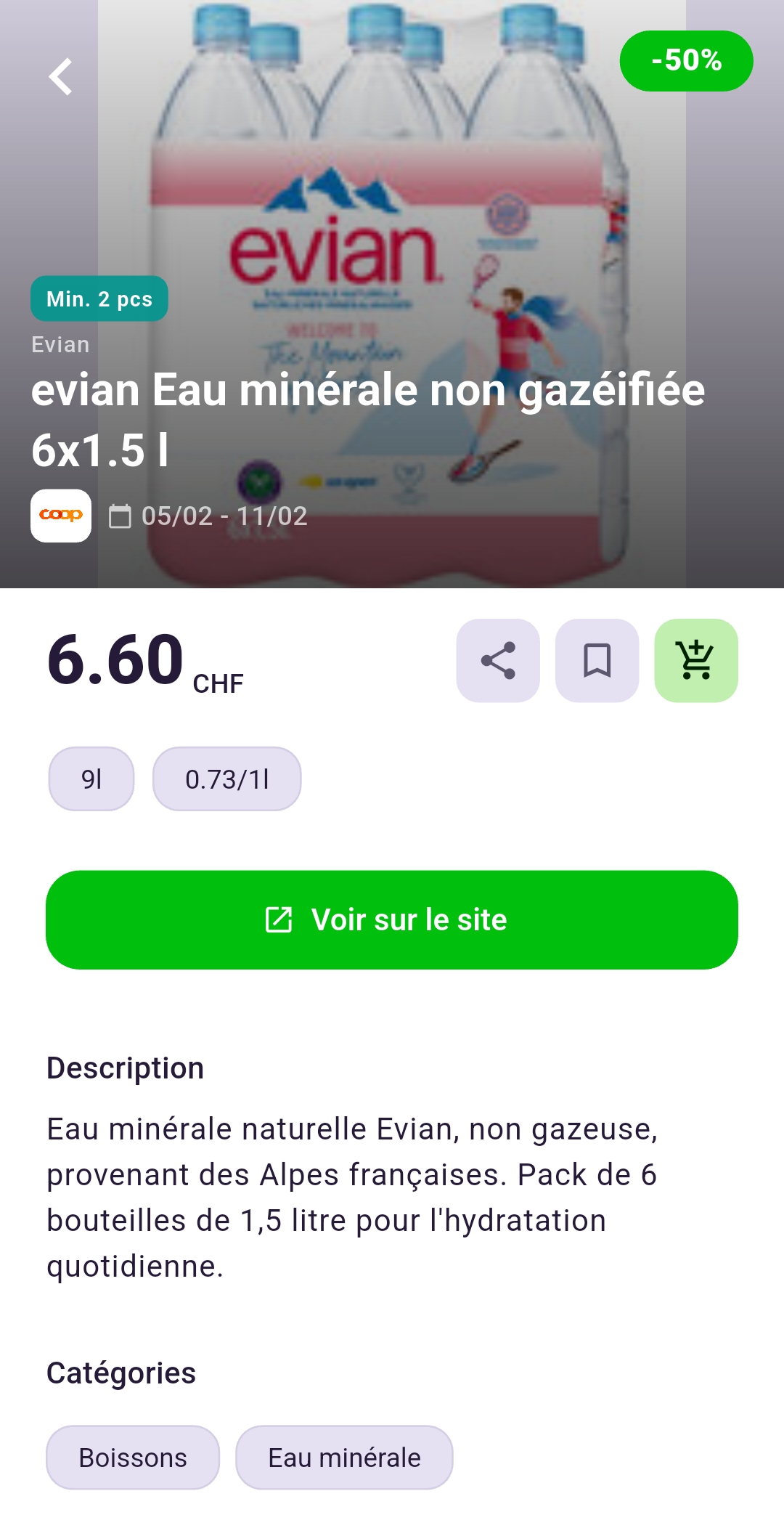Tap the bookmark icon to save product
Image resolution: width=784 pixels, height=1536 pixels.
[597, 659]
